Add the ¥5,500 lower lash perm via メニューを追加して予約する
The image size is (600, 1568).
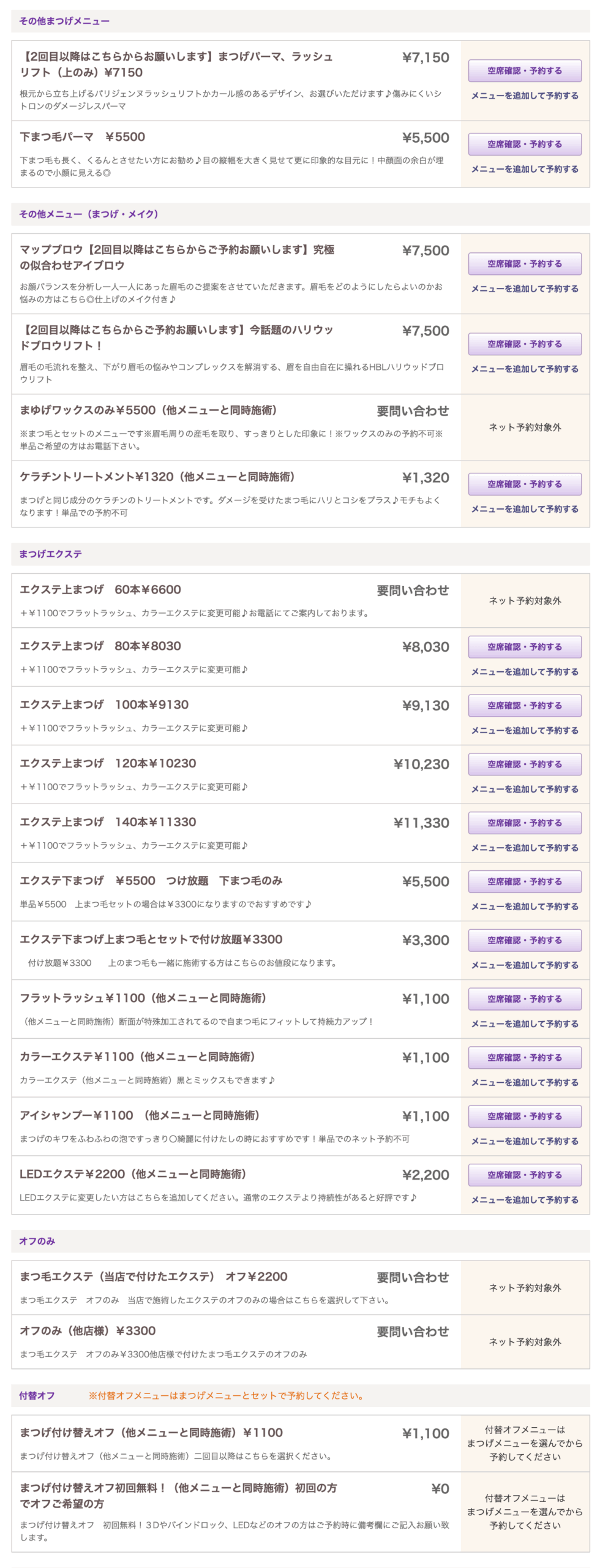[x=525, y=169]
